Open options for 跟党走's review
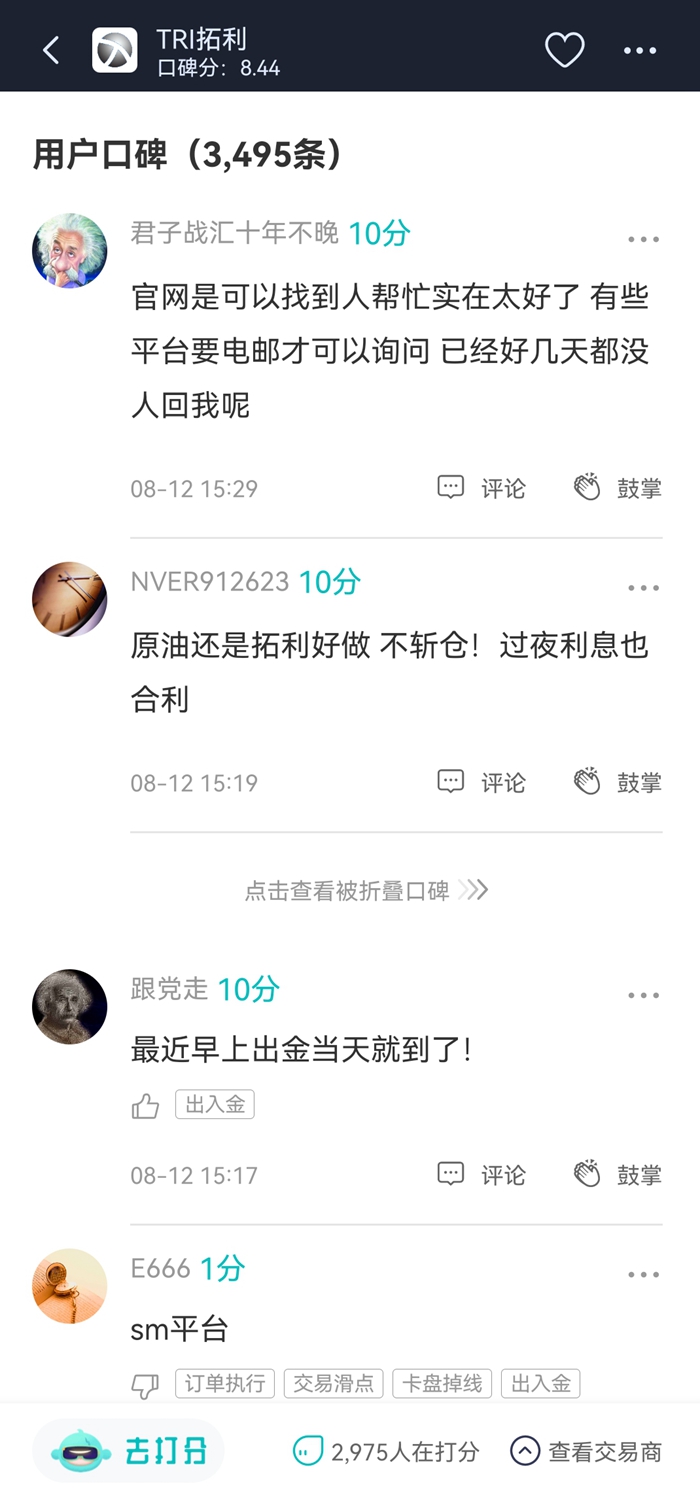The width and height of the screenshot is (700, 1497). click(x=643, y=995)
